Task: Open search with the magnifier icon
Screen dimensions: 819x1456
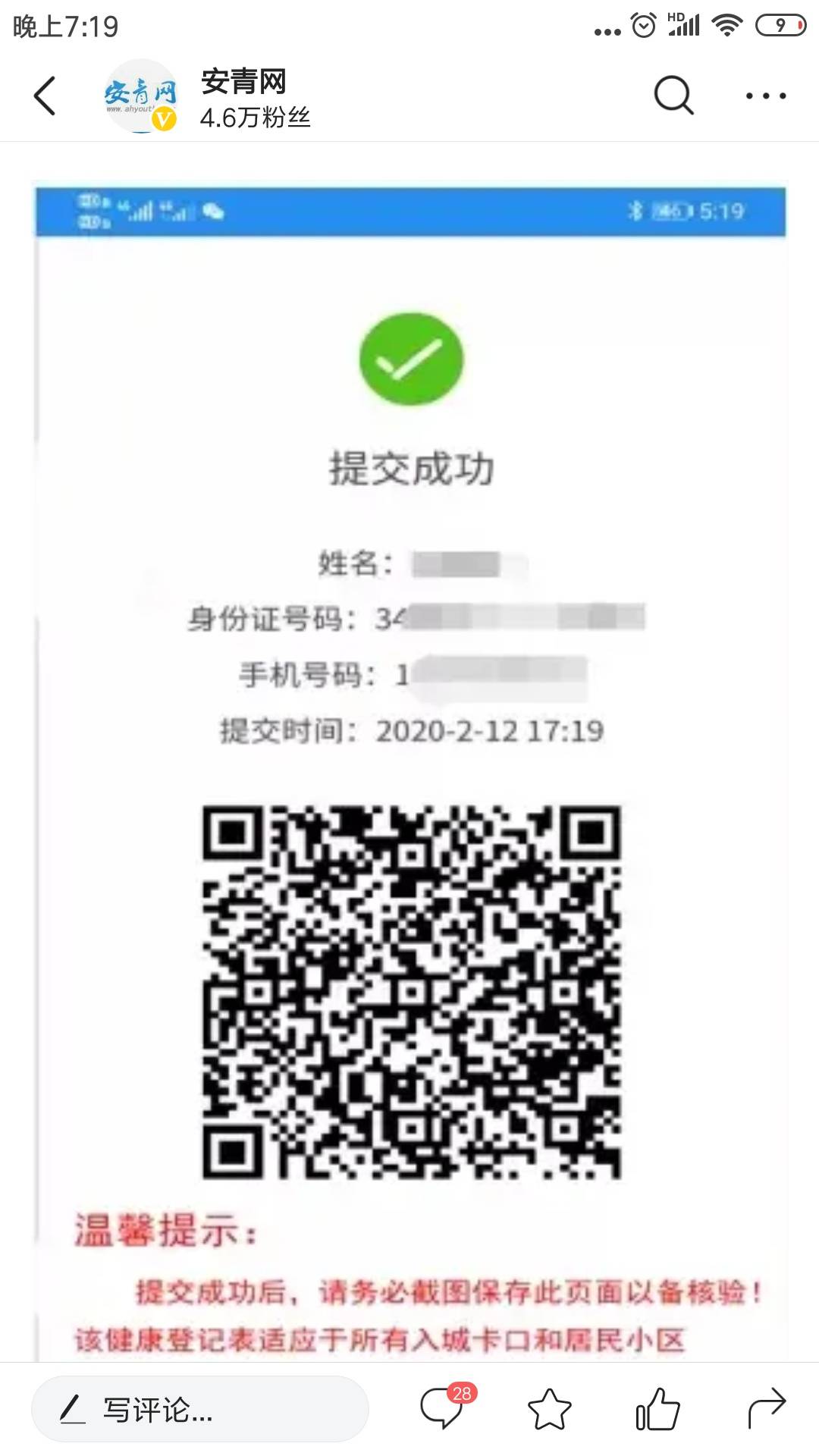Action: 673,96
